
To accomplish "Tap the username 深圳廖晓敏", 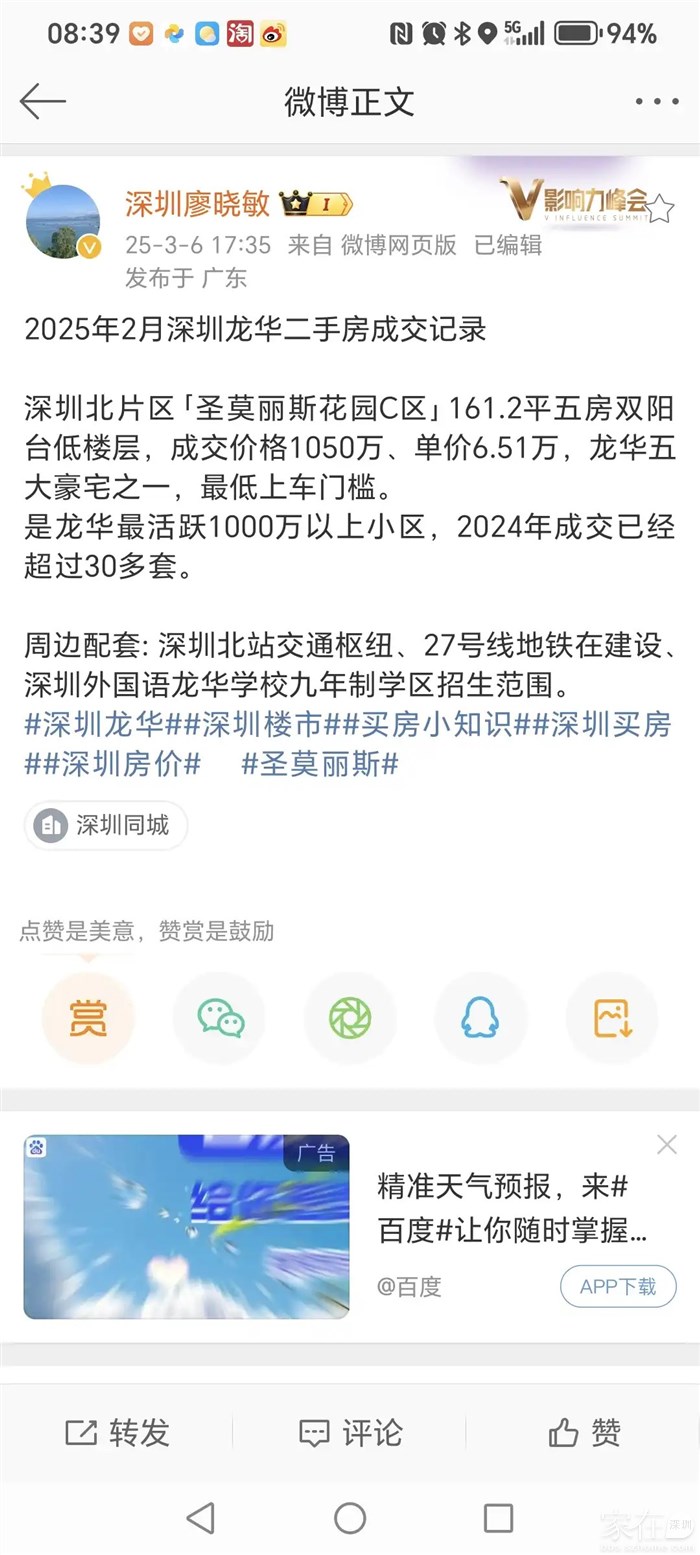I will 197,204.
